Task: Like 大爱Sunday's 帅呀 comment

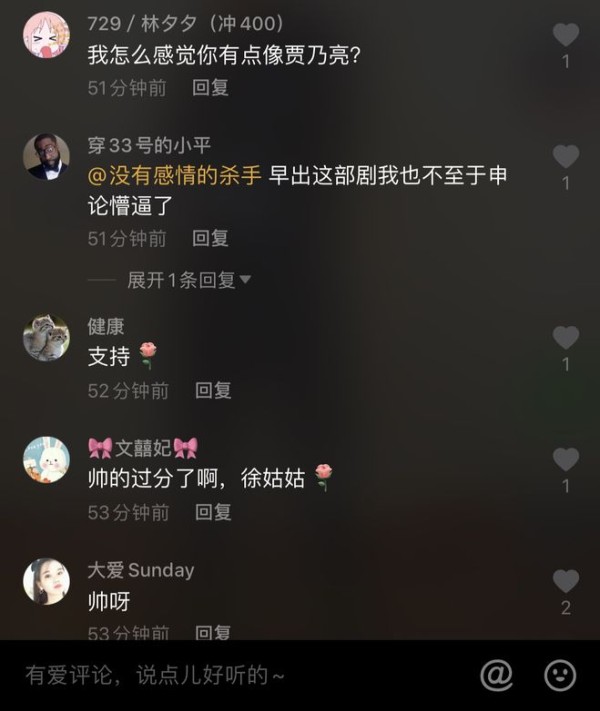Action: click(566, 581)
